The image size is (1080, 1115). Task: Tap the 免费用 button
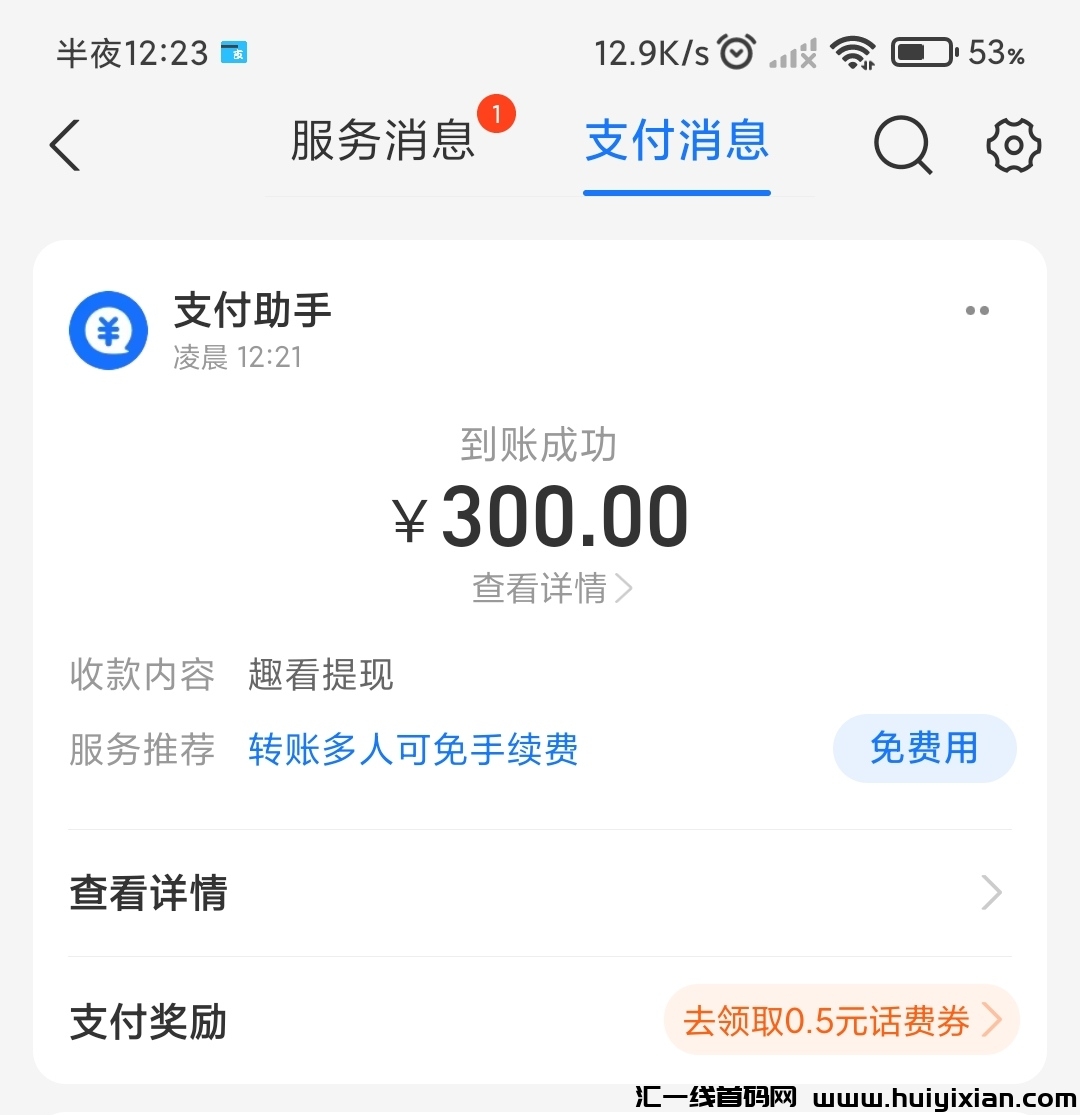click(924, 748)
